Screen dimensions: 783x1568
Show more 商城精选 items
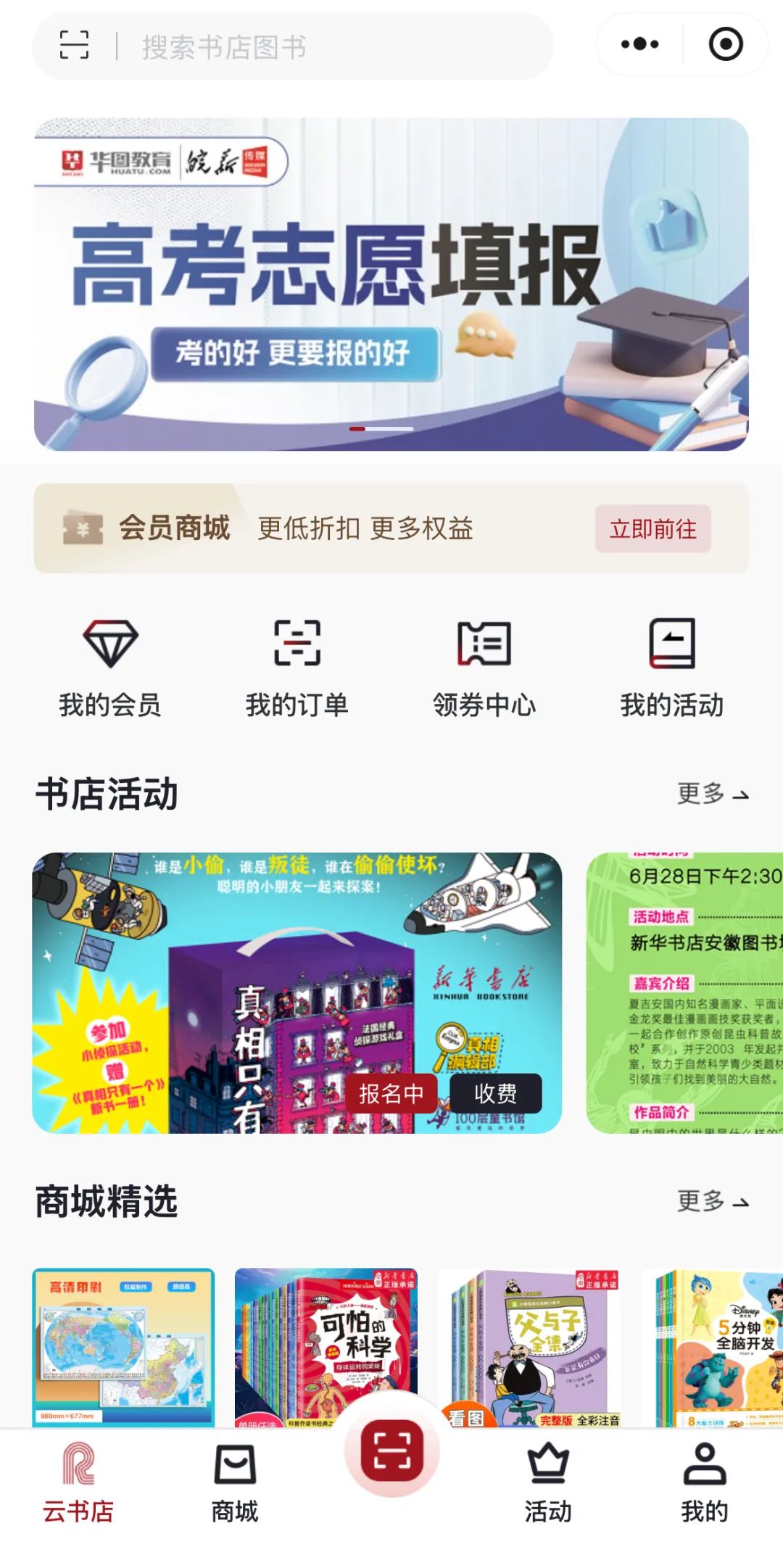click(x=712, y=1201)
